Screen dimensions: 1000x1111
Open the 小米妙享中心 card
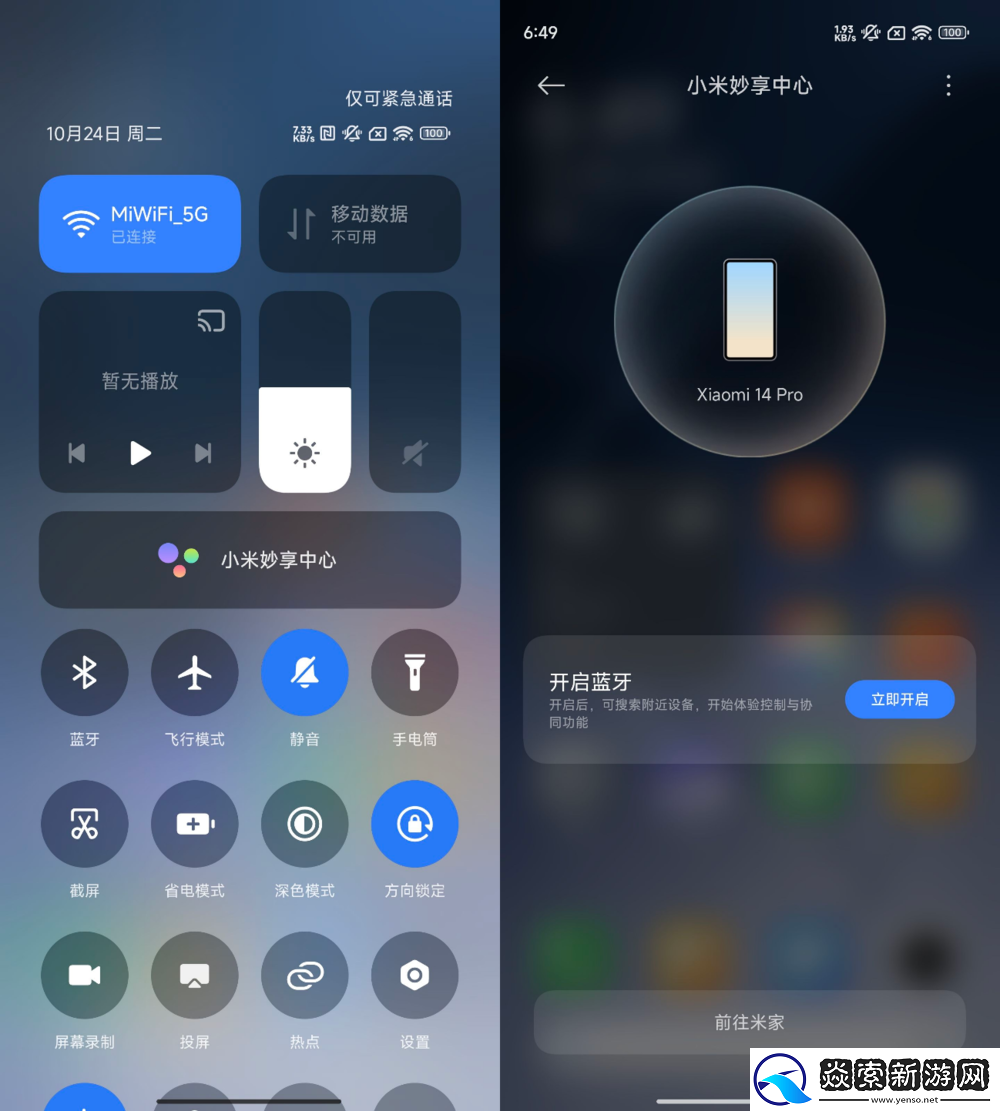pos(250,559)
